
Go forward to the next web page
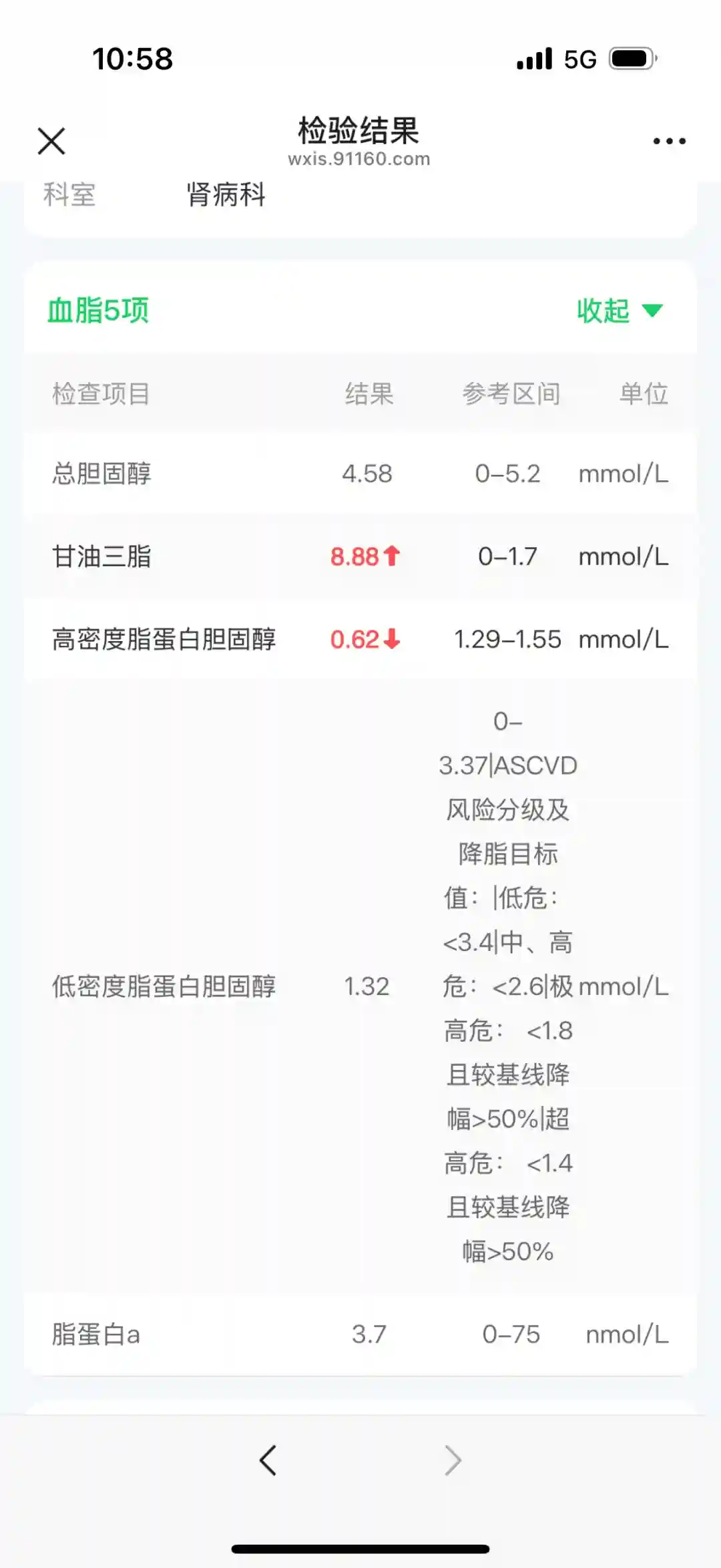click(453, 1460)
